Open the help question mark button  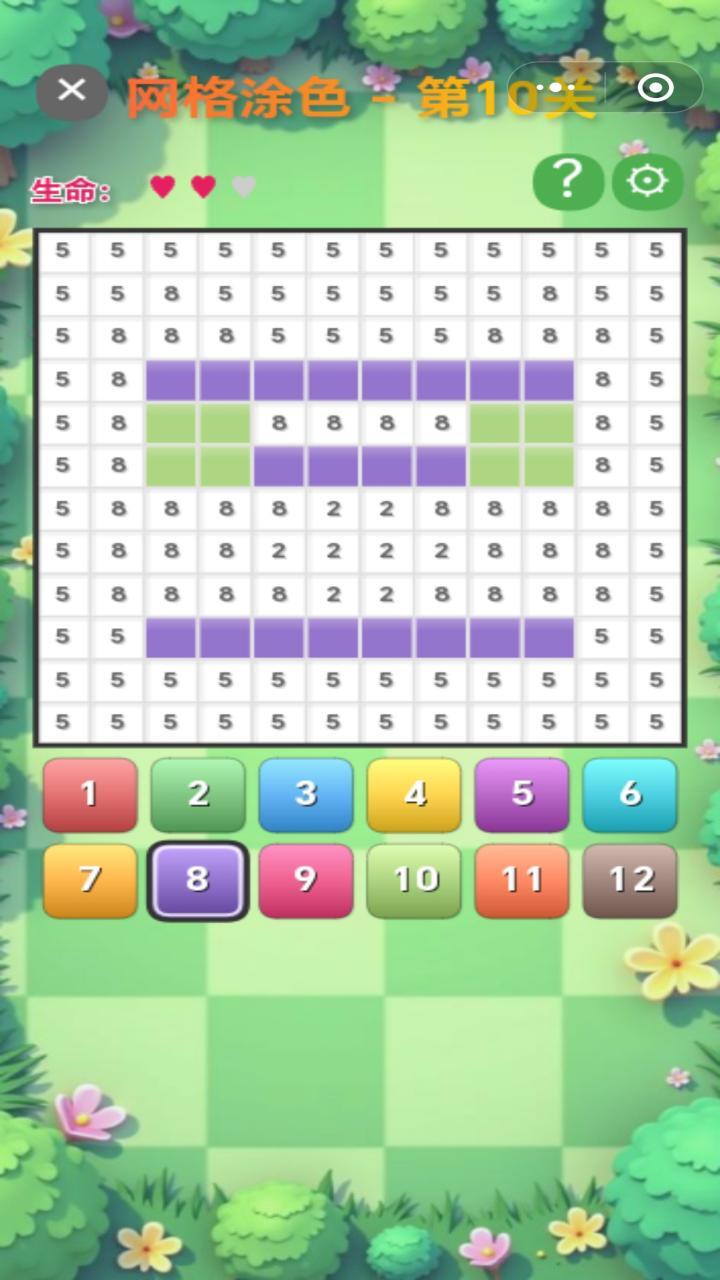567,181
